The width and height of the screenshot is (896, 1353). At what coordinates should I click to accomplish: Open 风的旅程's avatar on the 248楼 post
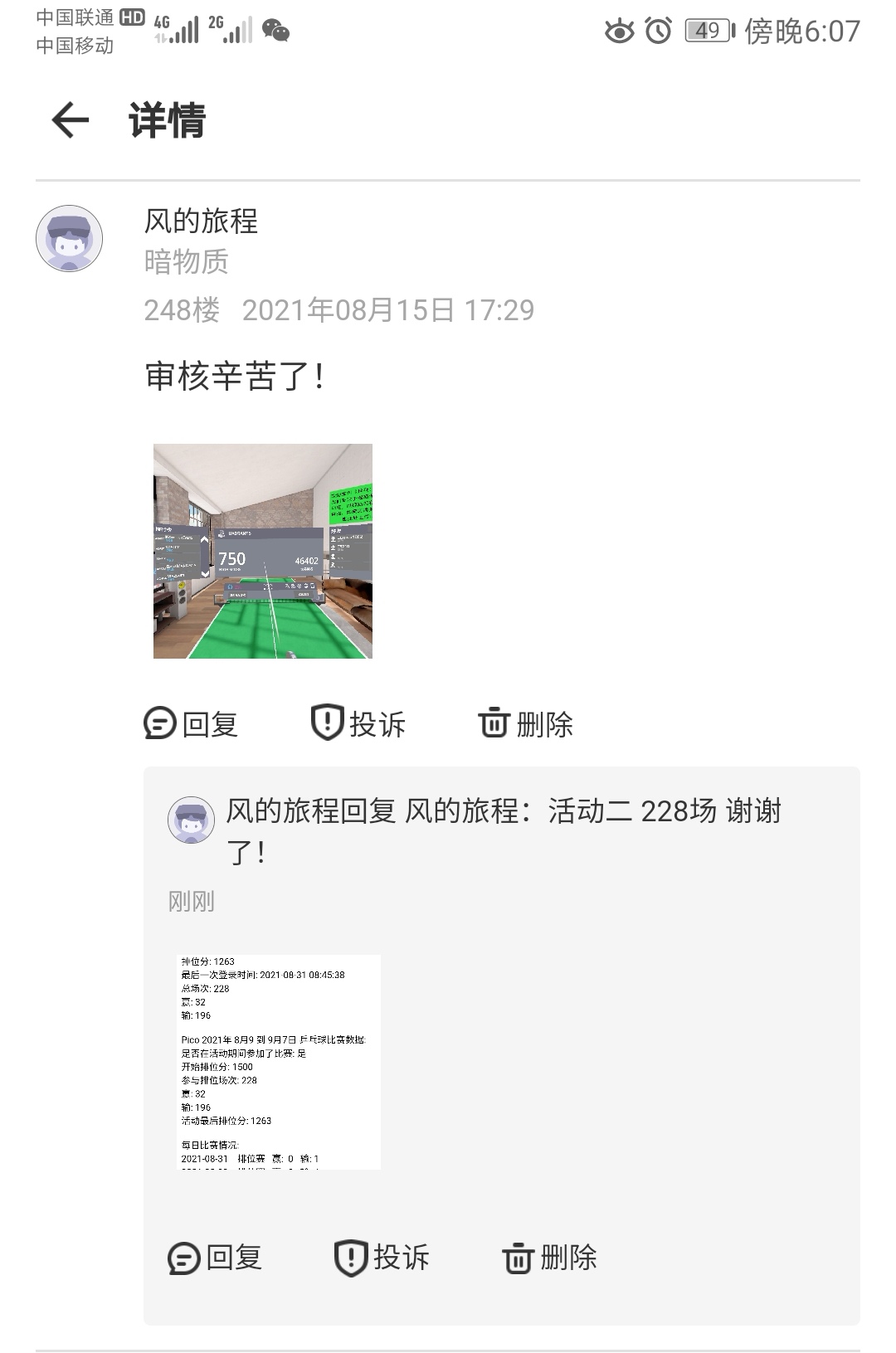(70, 239)
